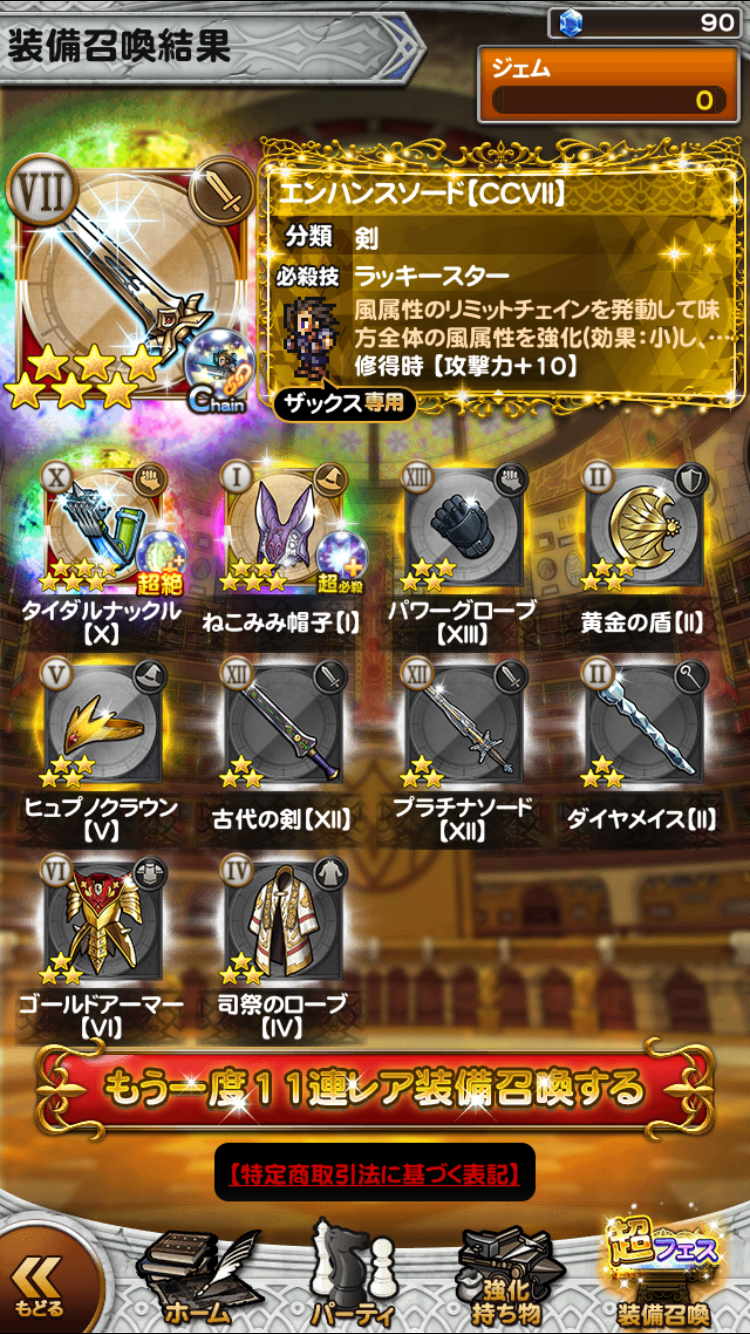Image resolution: width=750 pixels, height=1334 pixels.
Task: Go to ホーム home tab
Action: [197, 1280]
